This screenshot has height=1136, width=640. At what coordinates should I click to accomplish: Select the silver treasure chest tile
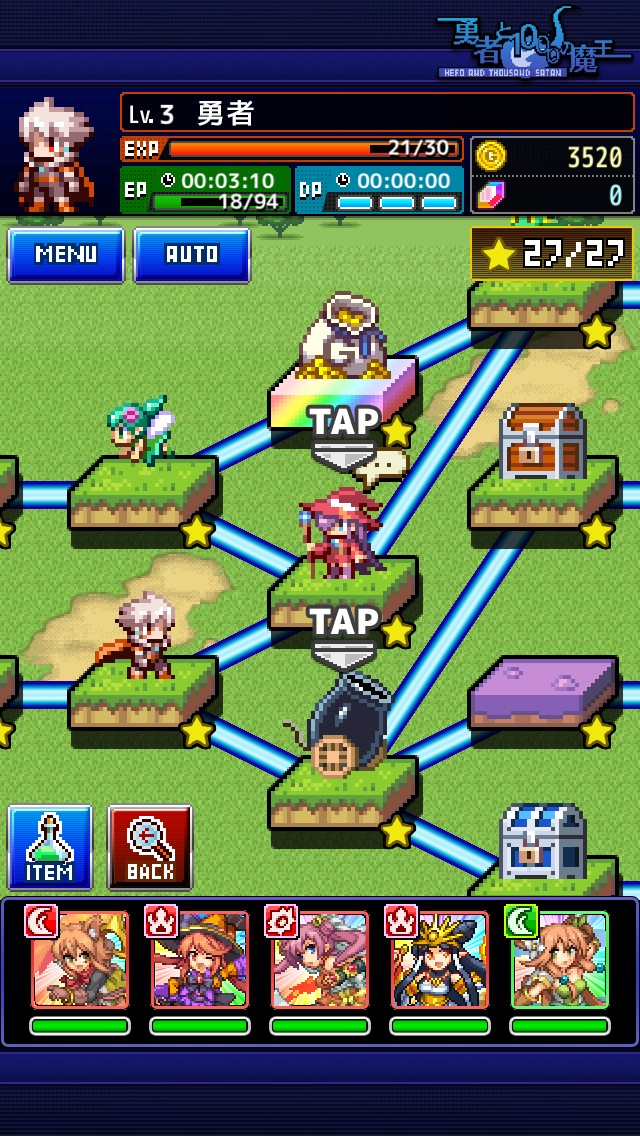click(542, 850)
